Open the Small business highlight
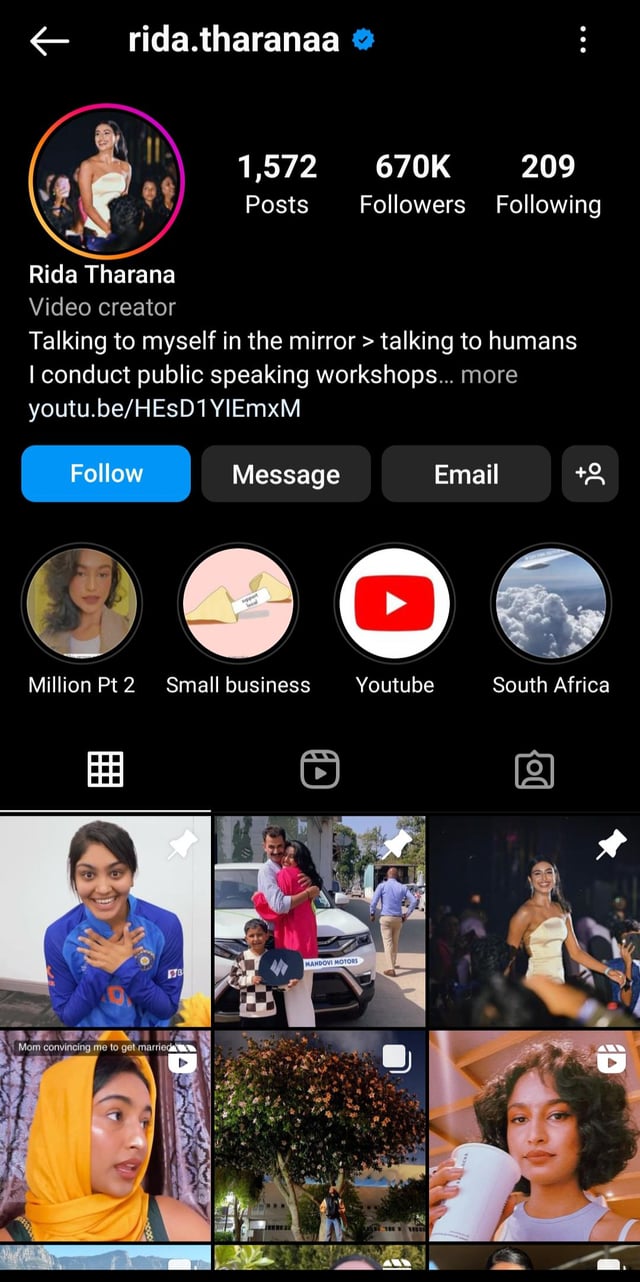Viewport: 640px width, 1282px height. tap(238, 604)
